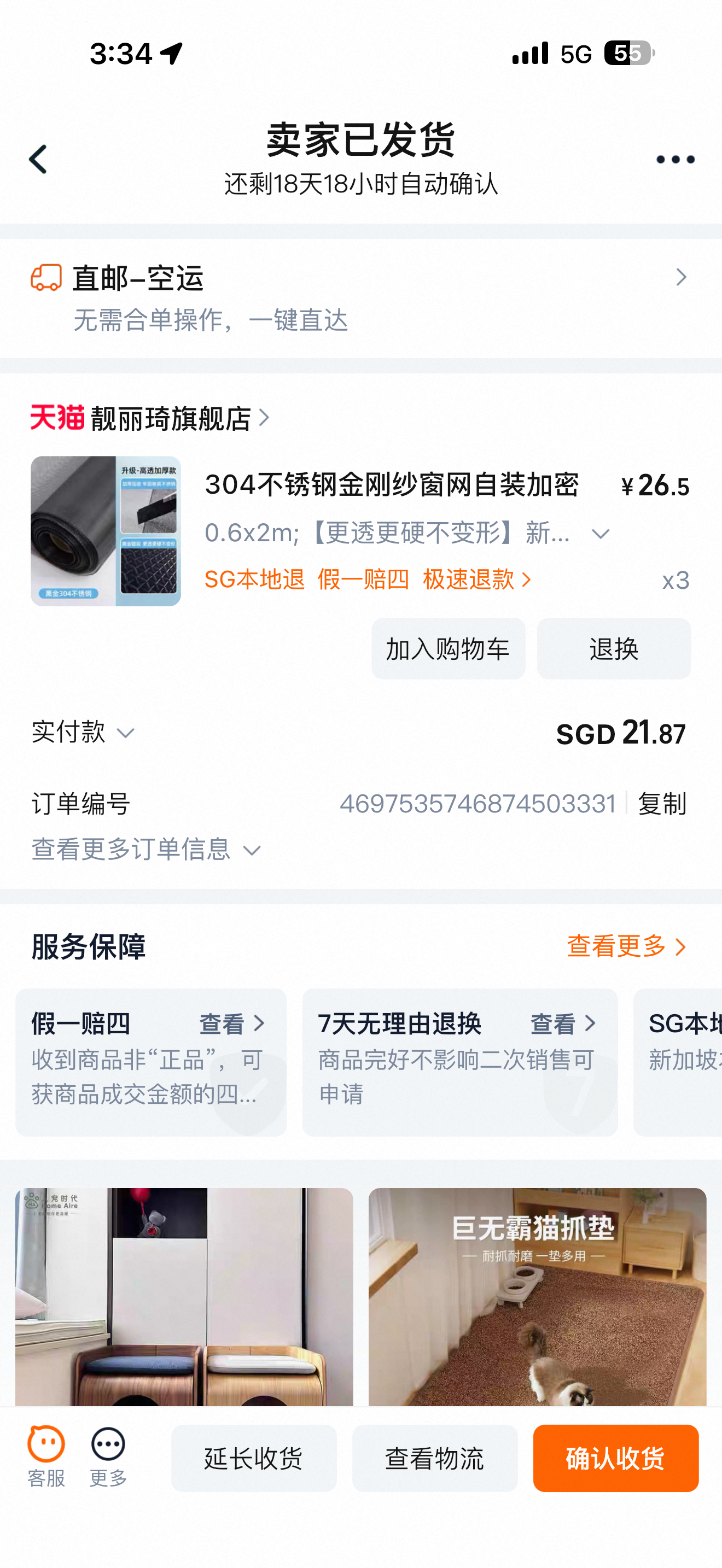Tap 延长收货 to extend receipt
This screenshot has height=1568, width=722.
click(253, 1459)
